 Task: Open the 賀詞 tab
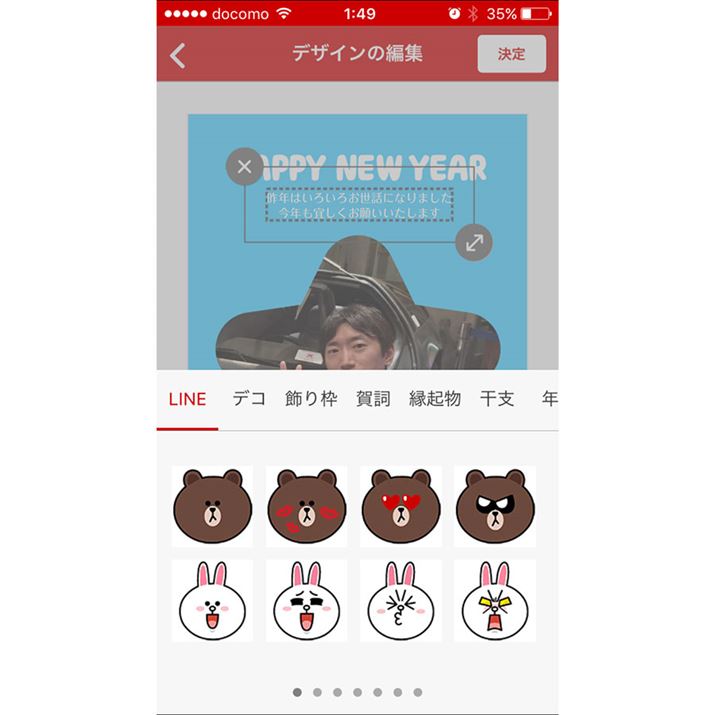[373, 399]
